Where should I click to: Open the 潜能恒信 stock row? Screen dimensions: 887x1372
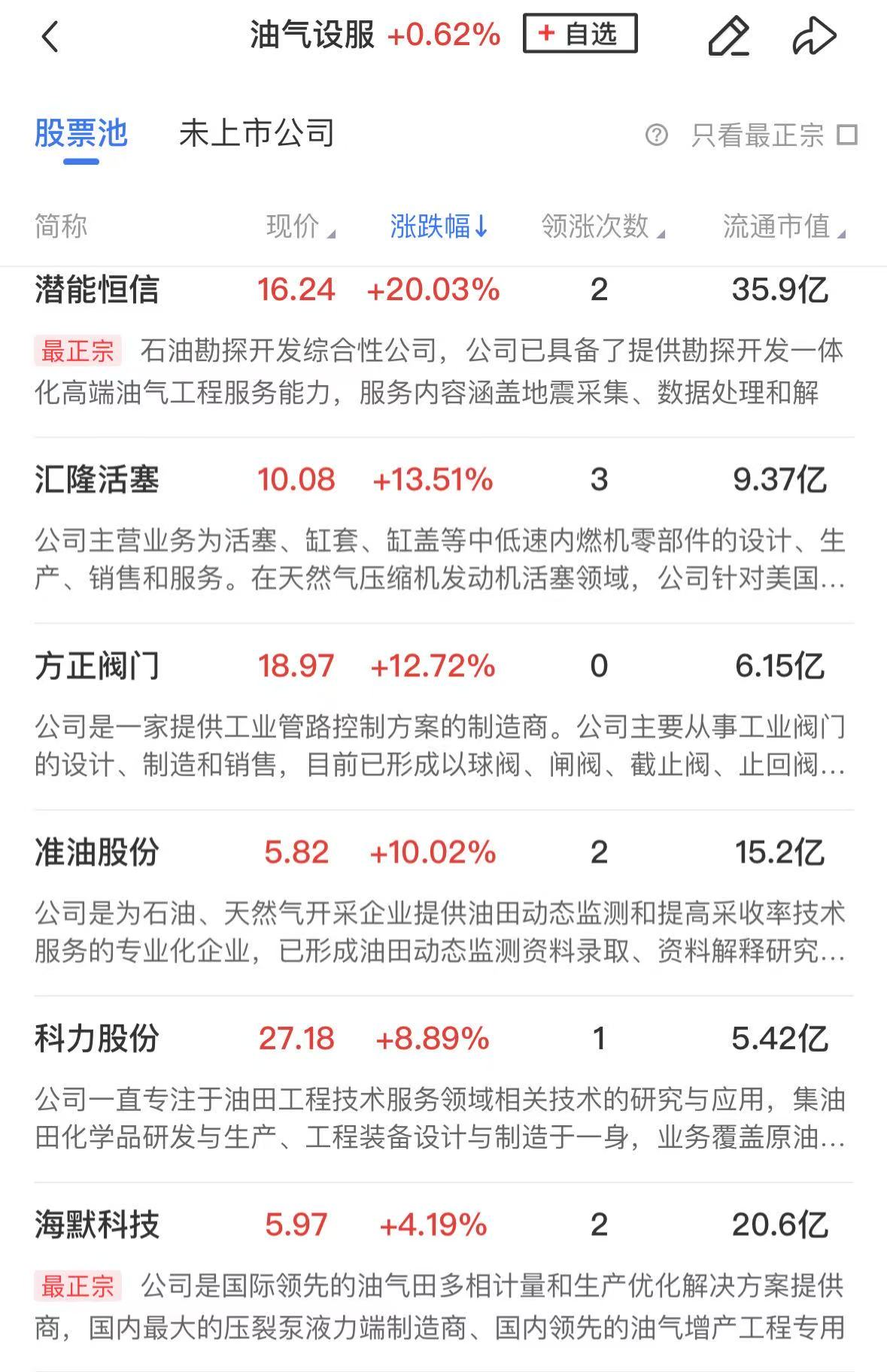[x=97, y=290]
